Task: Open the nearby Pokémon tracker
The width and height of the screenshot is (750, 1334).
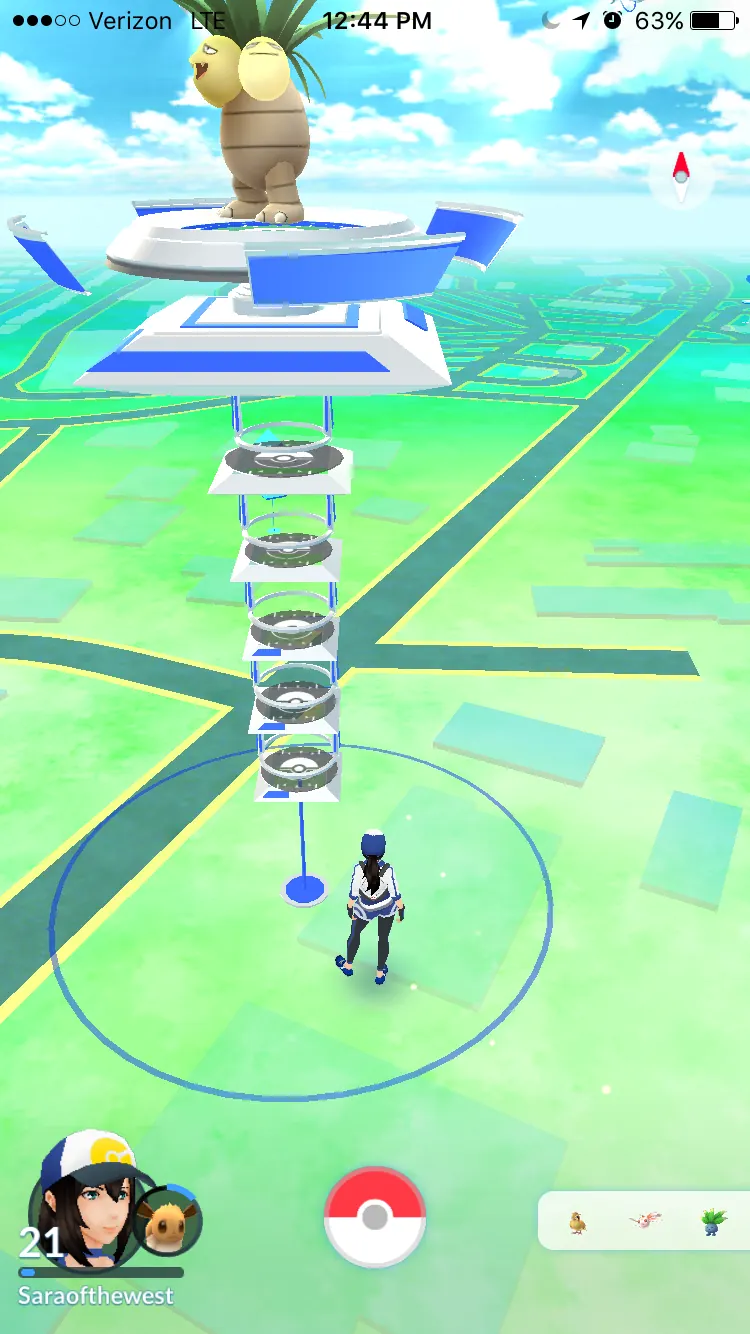Action: tap(645, 1221)
